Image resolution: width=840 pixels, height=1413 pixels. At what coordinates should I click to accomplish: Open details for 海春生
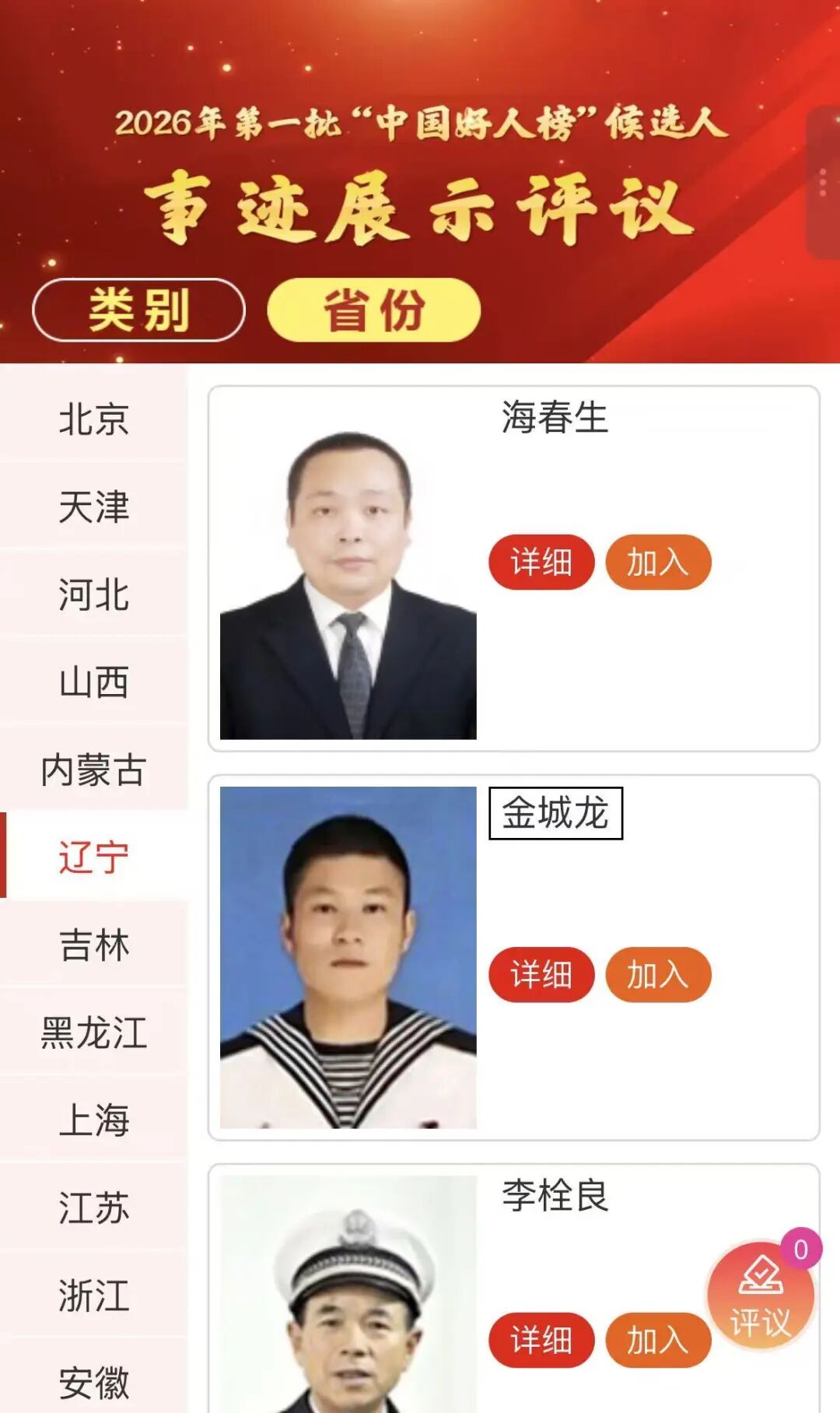[x=541, y=562]
